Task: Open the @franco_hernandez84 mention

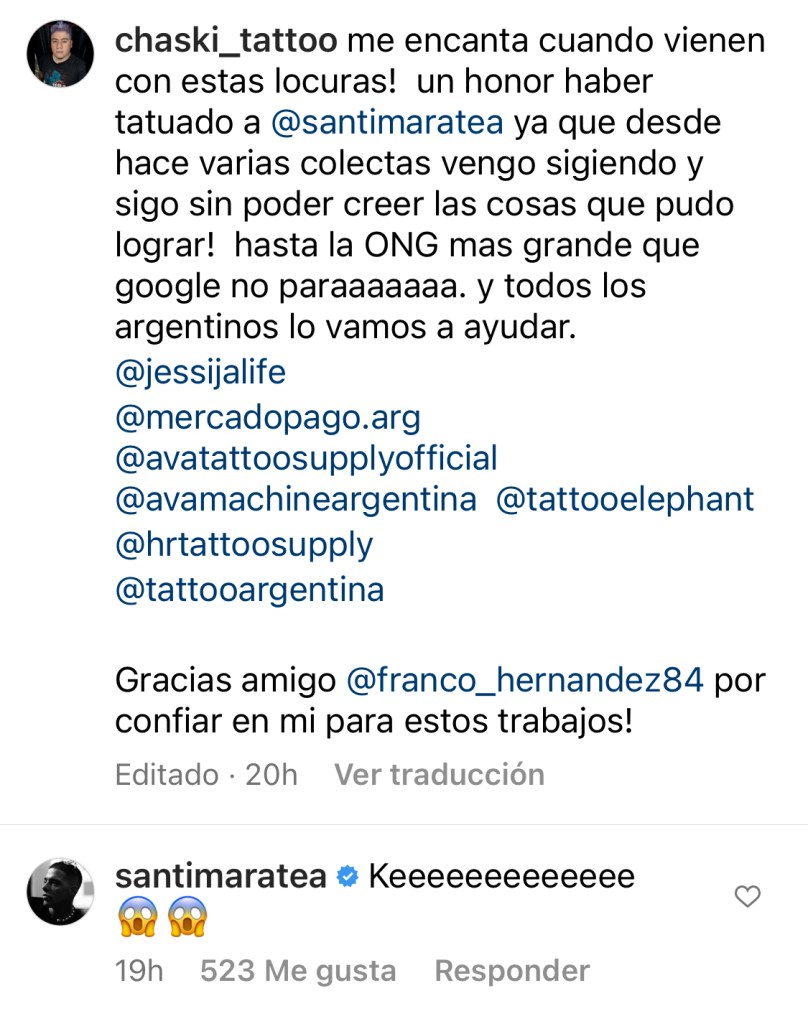Action: coord(525,680)
